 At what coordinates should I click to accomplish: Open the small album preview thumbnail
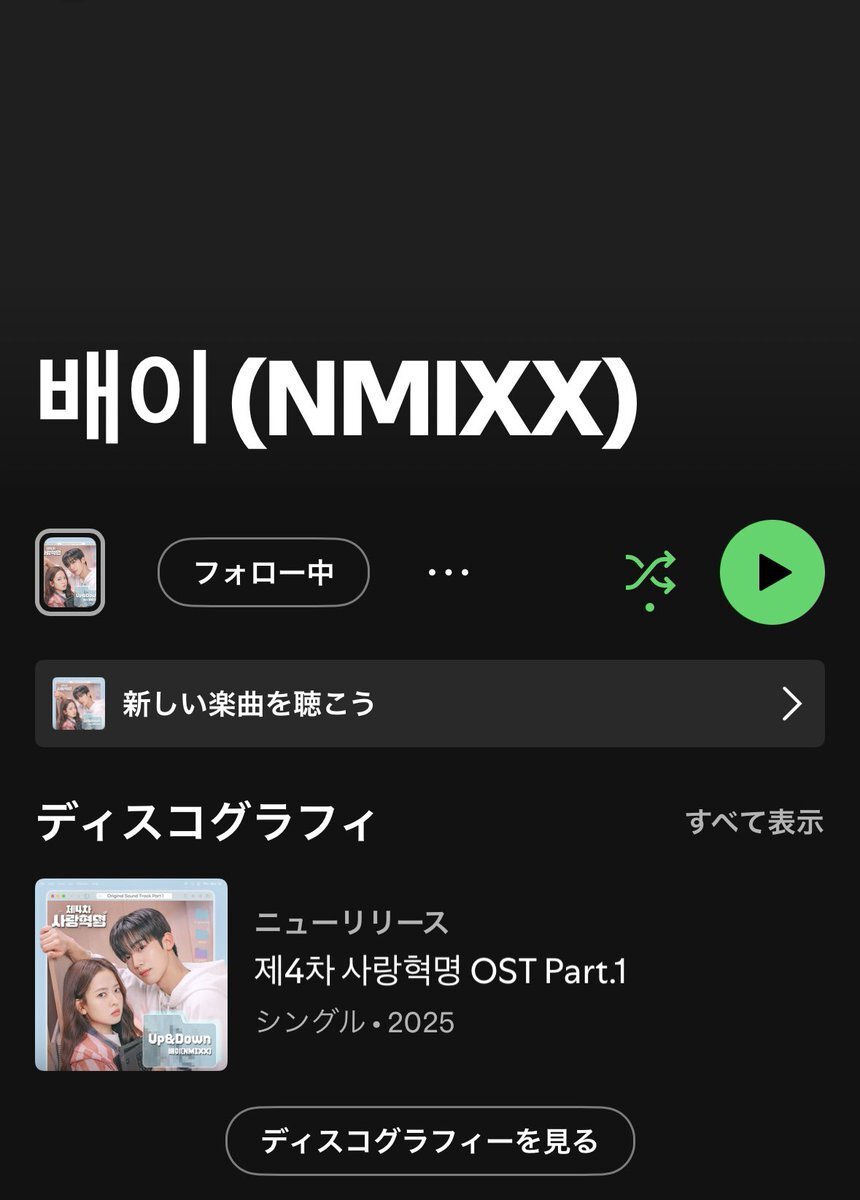70,572
